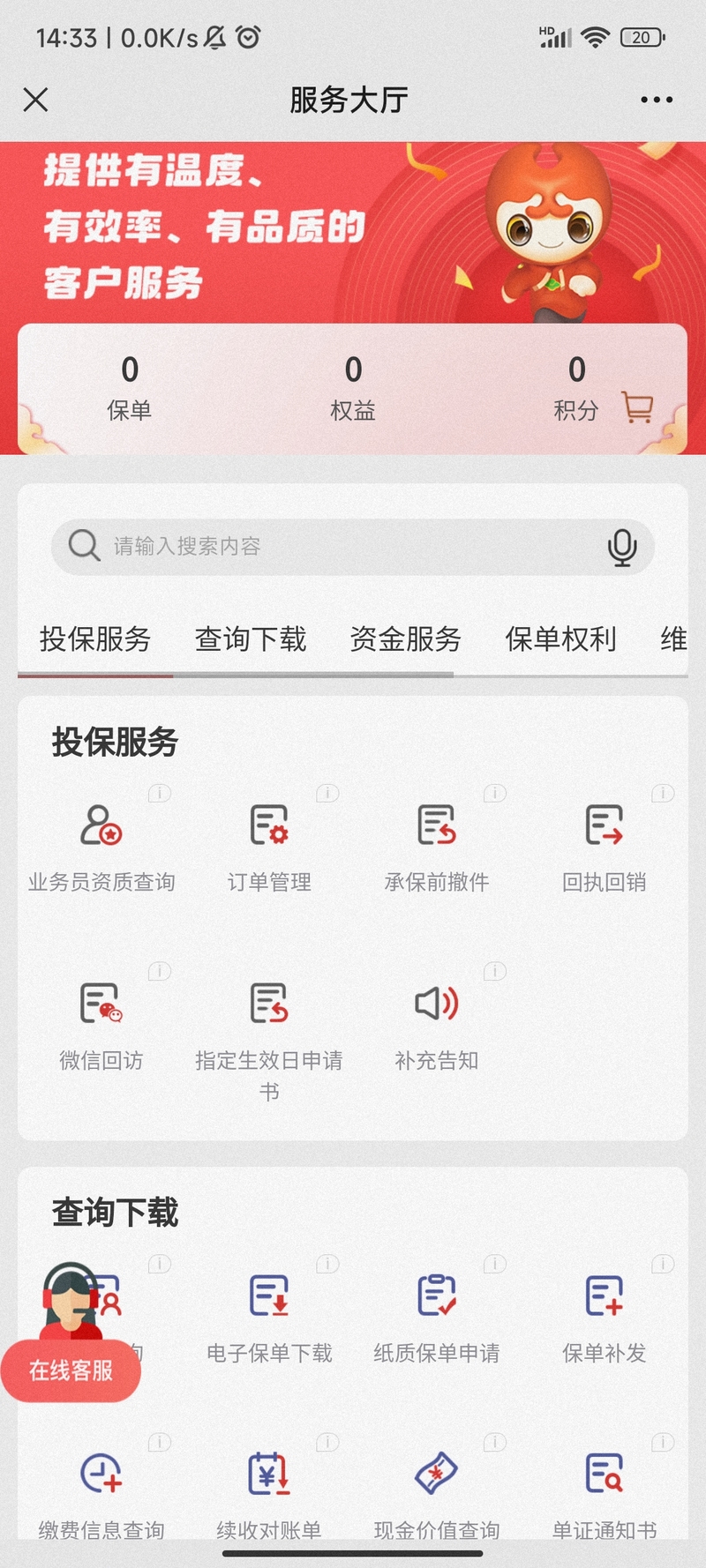Open 纸质保单申请

[437, 1316]
